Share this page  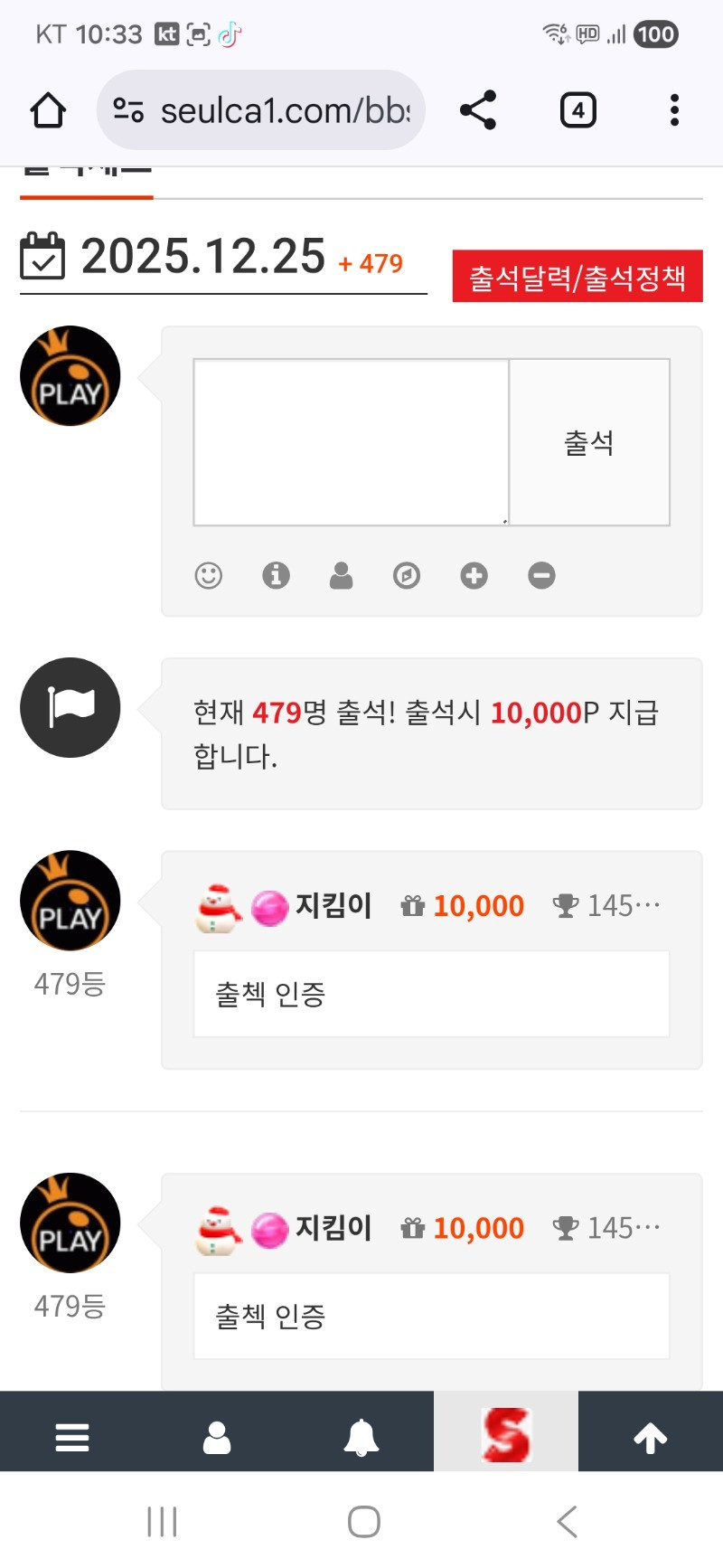click(x=478, y=110)
